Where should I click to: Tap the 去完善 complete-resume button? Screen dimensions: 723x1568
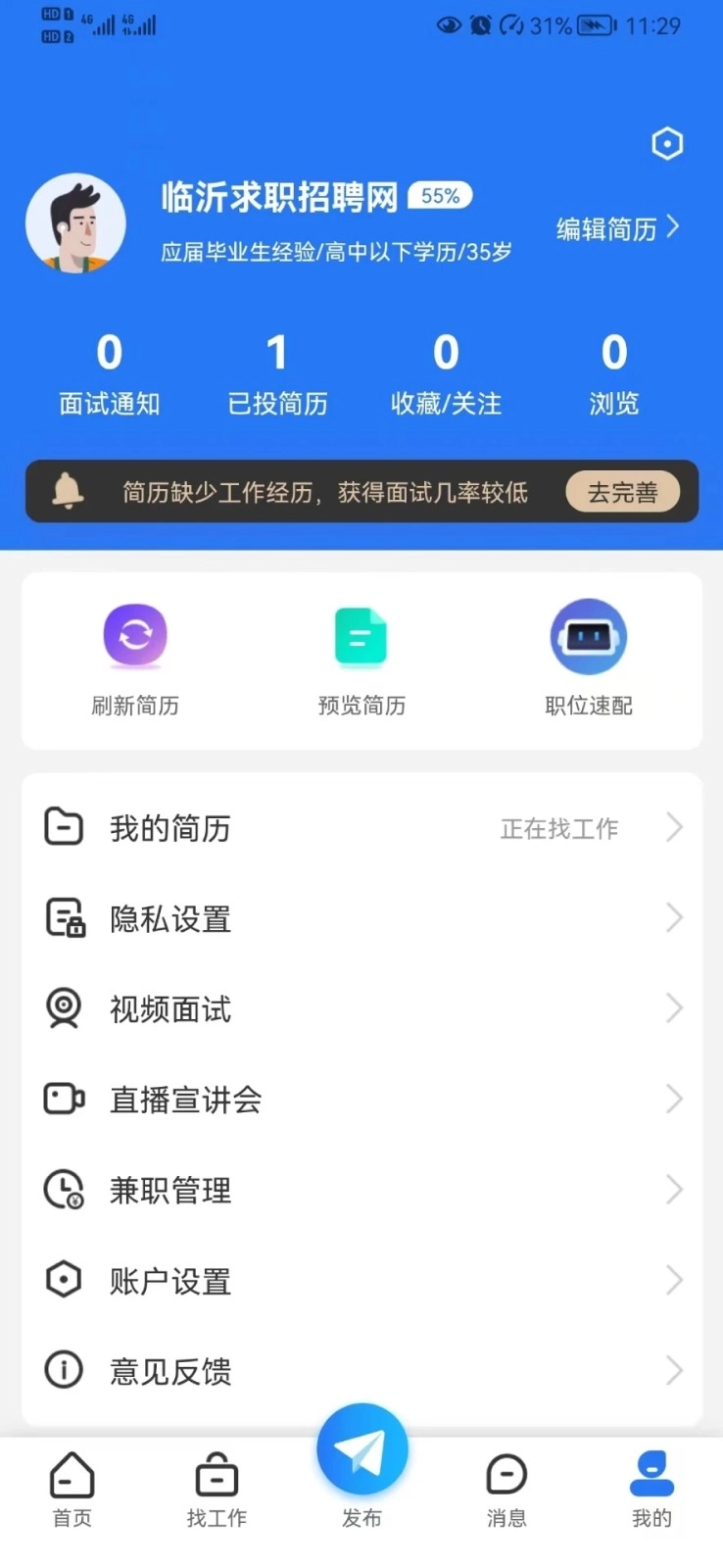click(x=622, y=491)
